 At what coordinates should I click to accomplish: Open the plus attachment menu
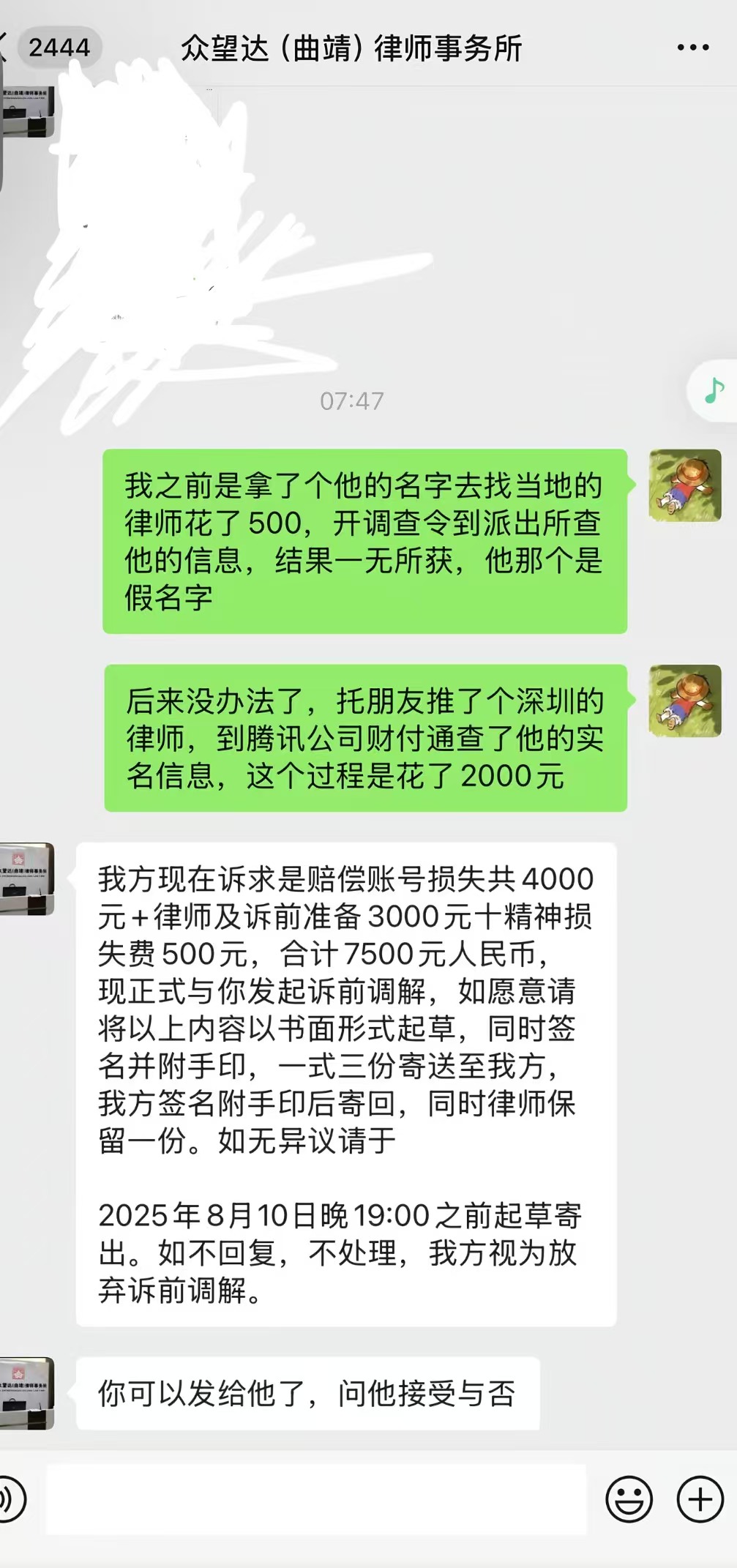700,1499
